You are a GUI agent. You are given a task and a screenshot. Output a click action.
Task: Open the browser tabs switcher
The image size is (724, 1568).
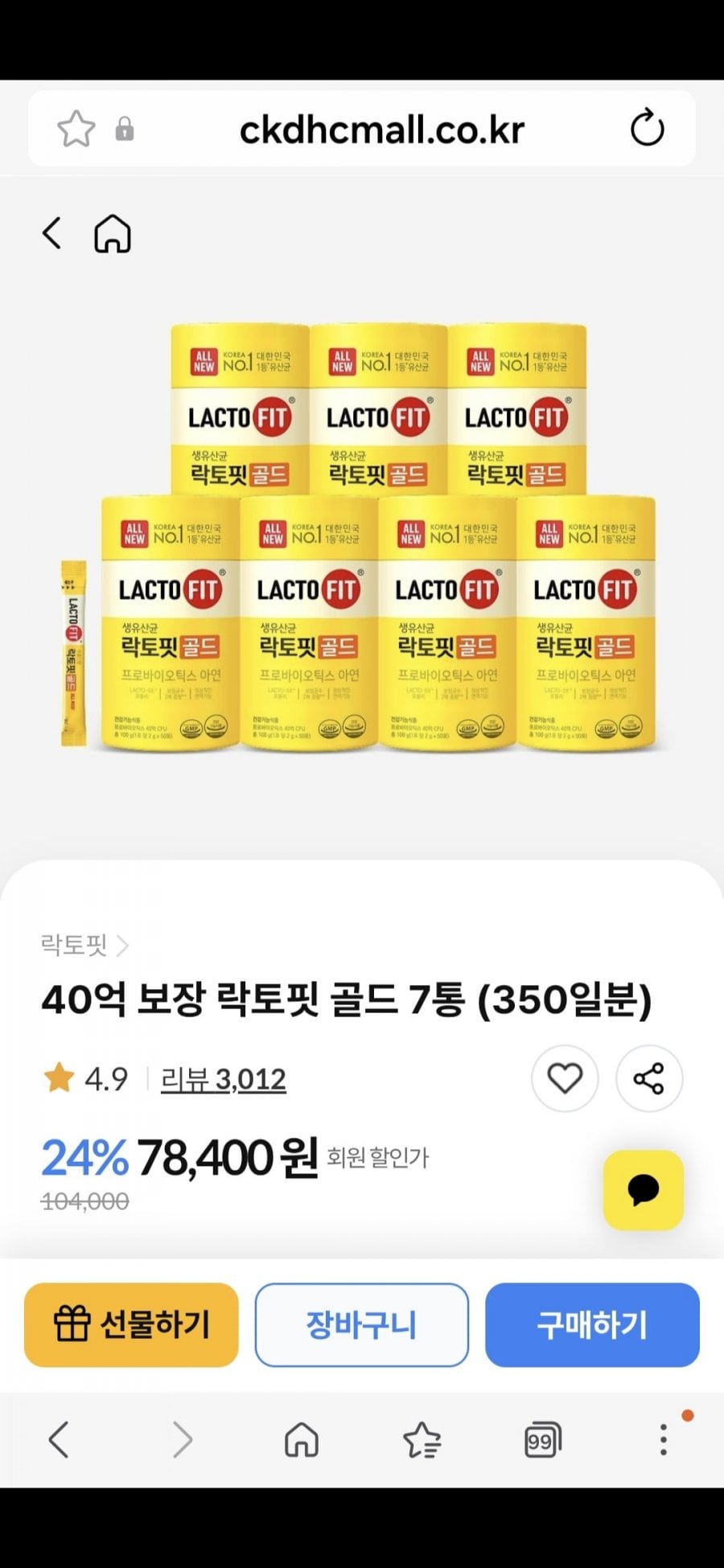(x=543, y=1440)
